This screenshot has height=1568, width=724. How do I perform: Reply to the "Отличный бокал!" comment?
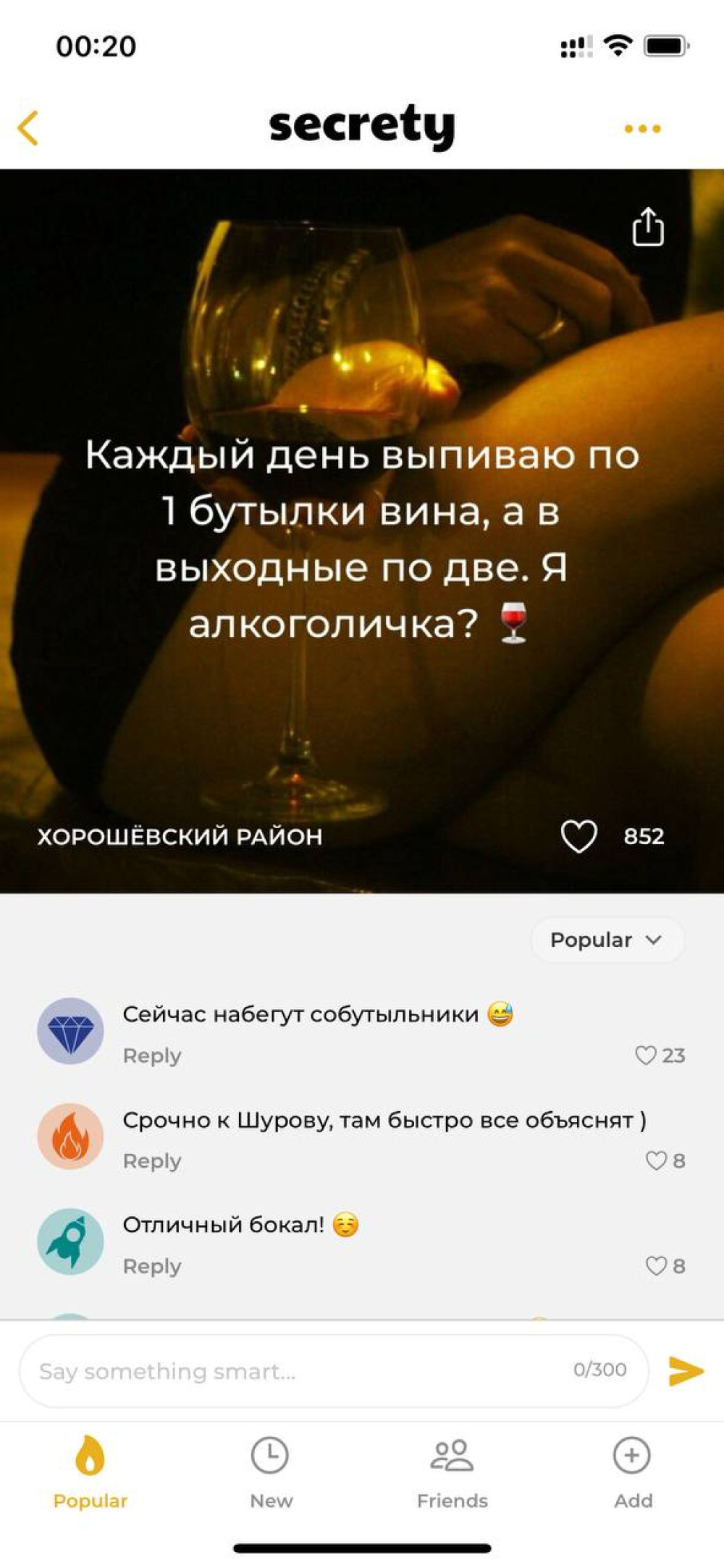click(152, 1266)
